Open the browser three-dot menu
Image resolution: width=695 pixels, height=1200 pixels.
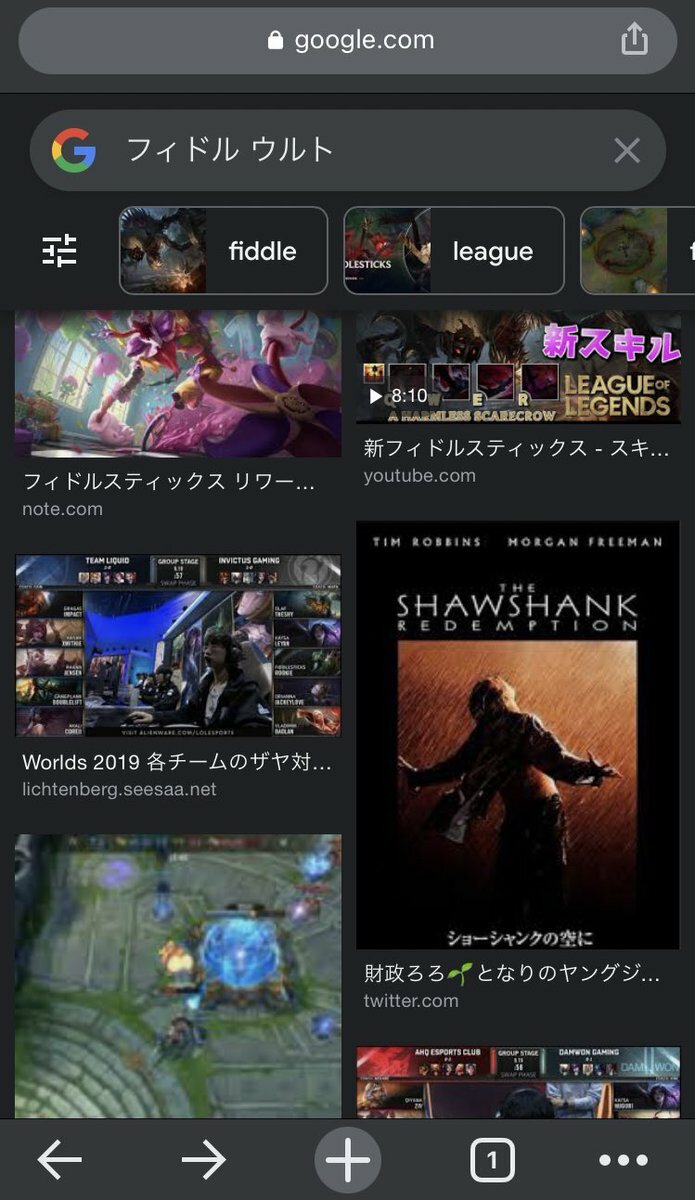click(624, 1161)
